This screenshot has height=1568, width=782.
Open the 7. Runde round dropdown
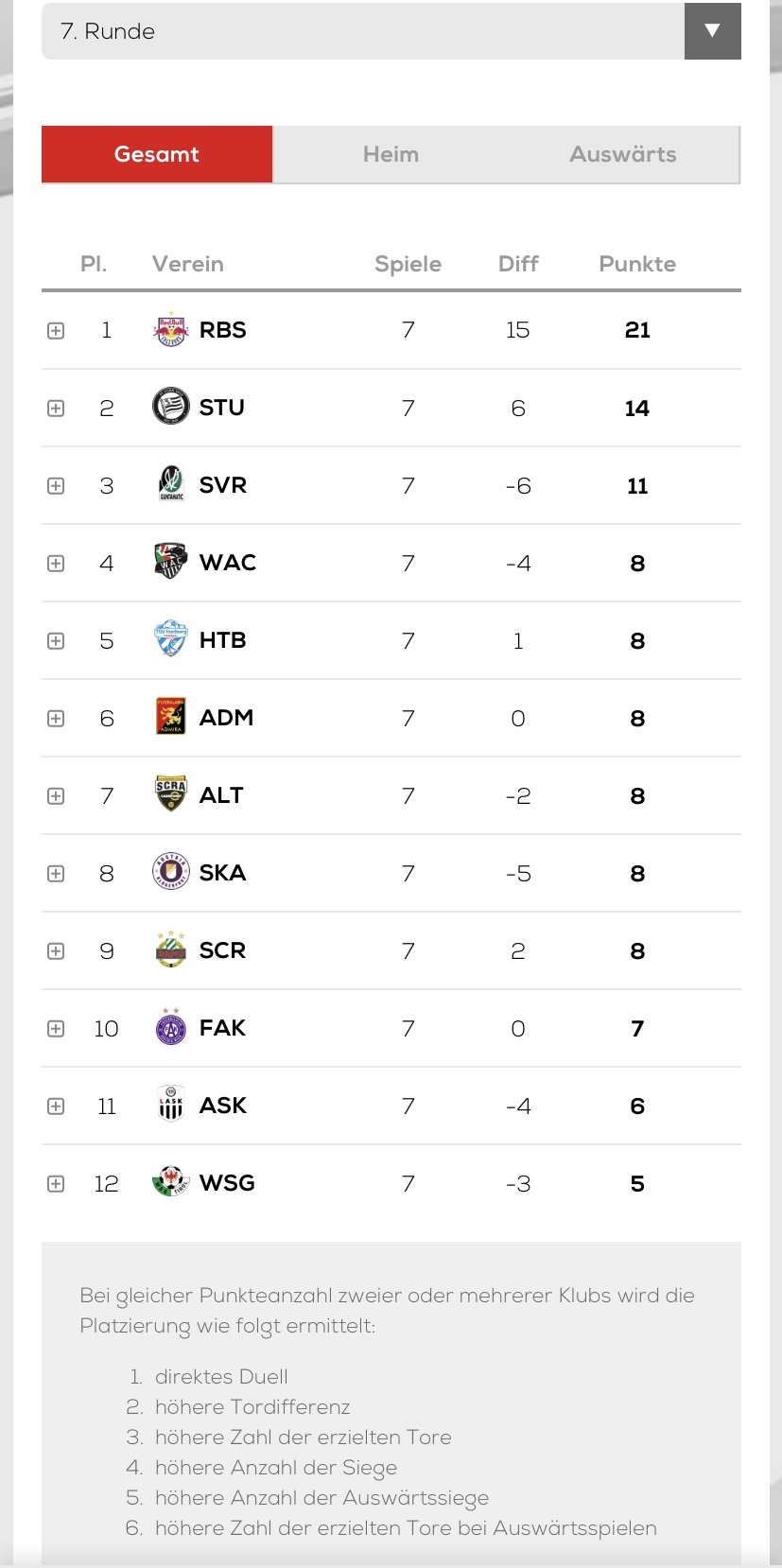(391, 31)
